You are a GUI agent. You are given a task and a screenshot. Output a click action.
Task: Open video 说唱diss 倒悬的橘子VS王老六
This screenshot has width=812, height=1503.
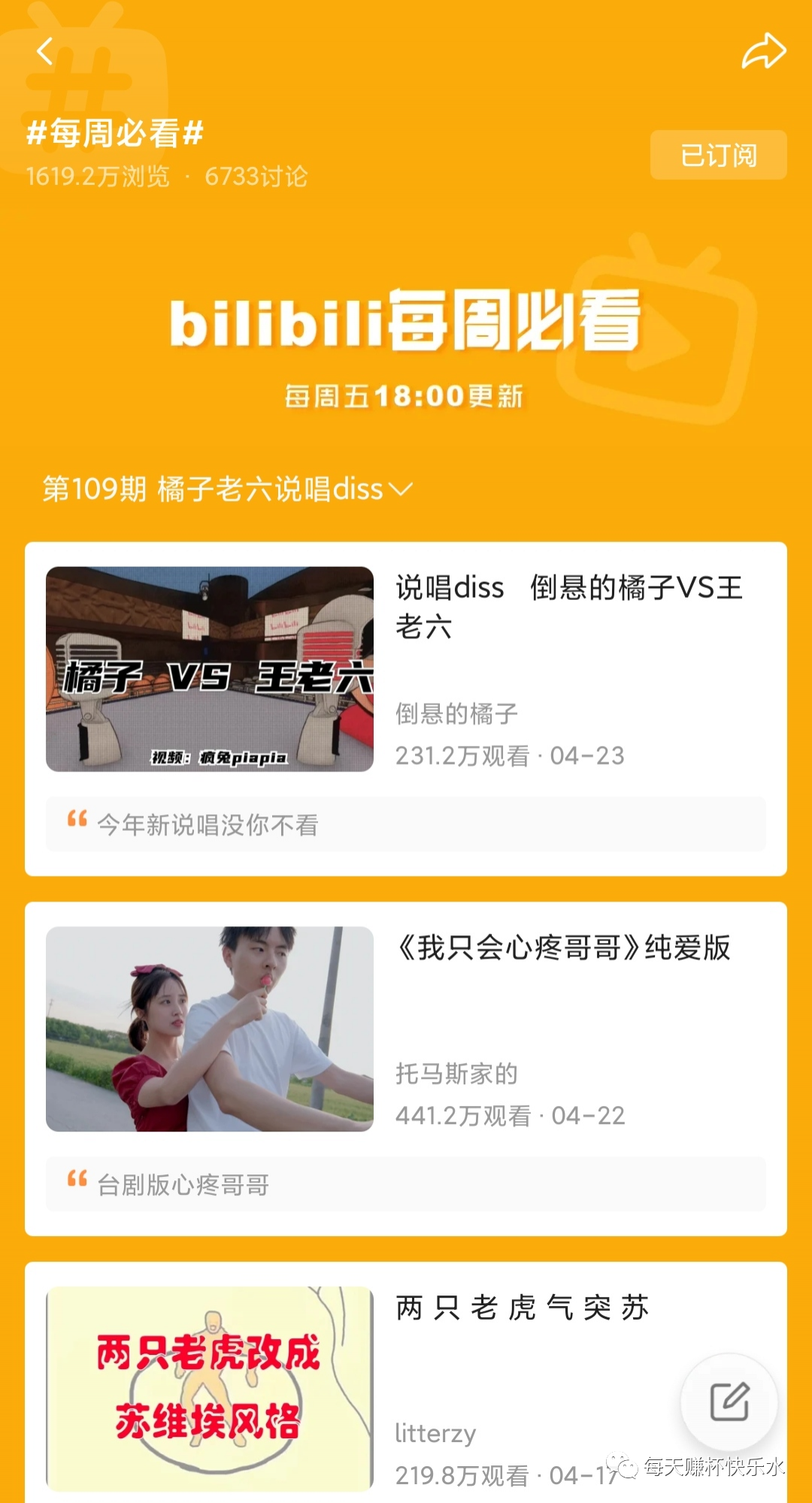(x=568, y=605)
